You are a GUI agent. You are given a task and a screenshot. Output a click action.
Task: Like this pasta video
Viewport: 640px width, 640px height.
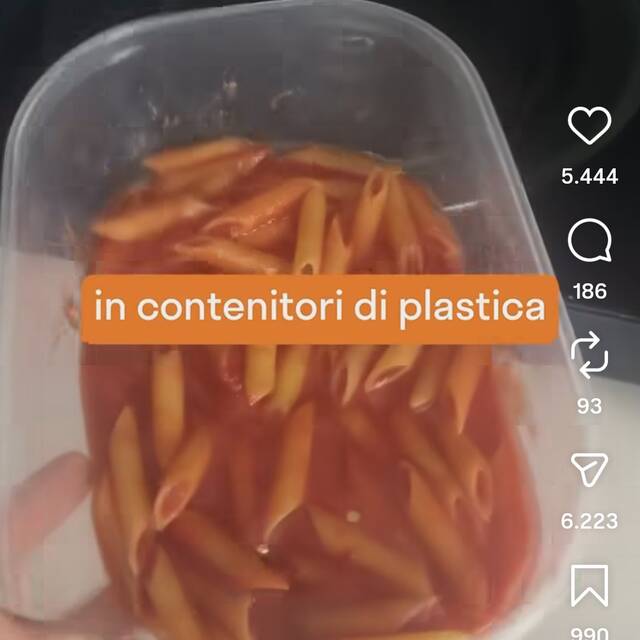(x=589, y=126)
